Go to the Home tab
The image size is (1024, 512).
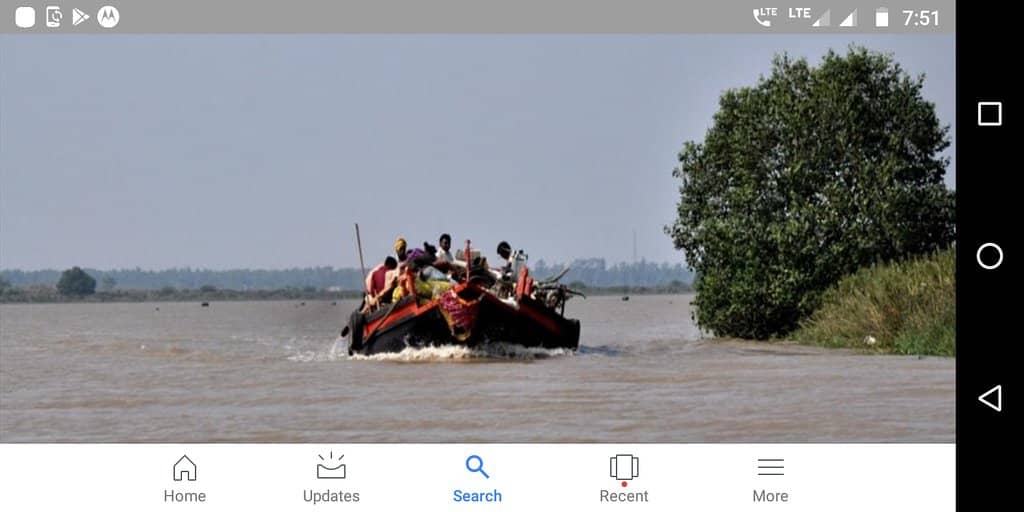185,479
